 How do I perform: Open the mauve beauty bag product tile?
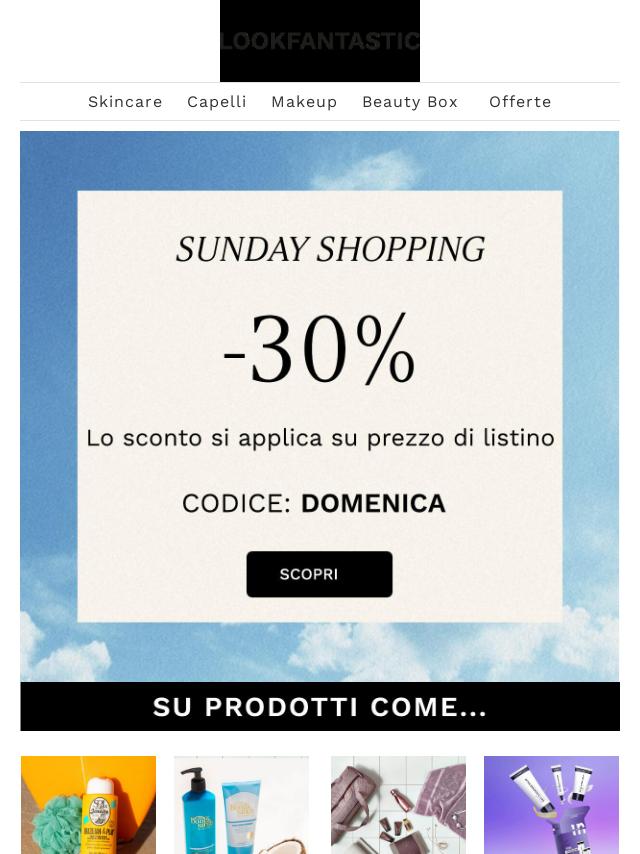(x=398, y=805)
